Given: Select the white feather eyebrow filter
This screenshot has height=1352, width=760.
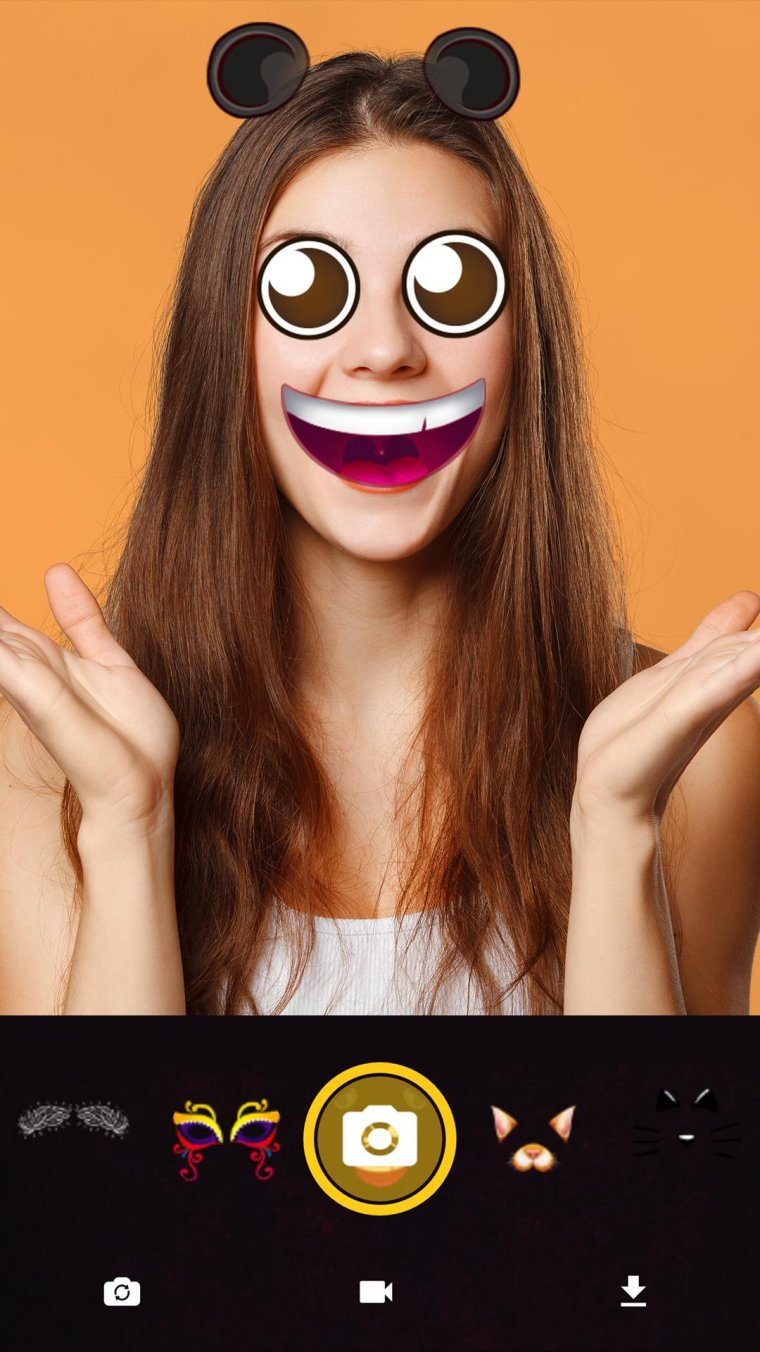Looking at the screenshot, I should (x=73, y=1120).
